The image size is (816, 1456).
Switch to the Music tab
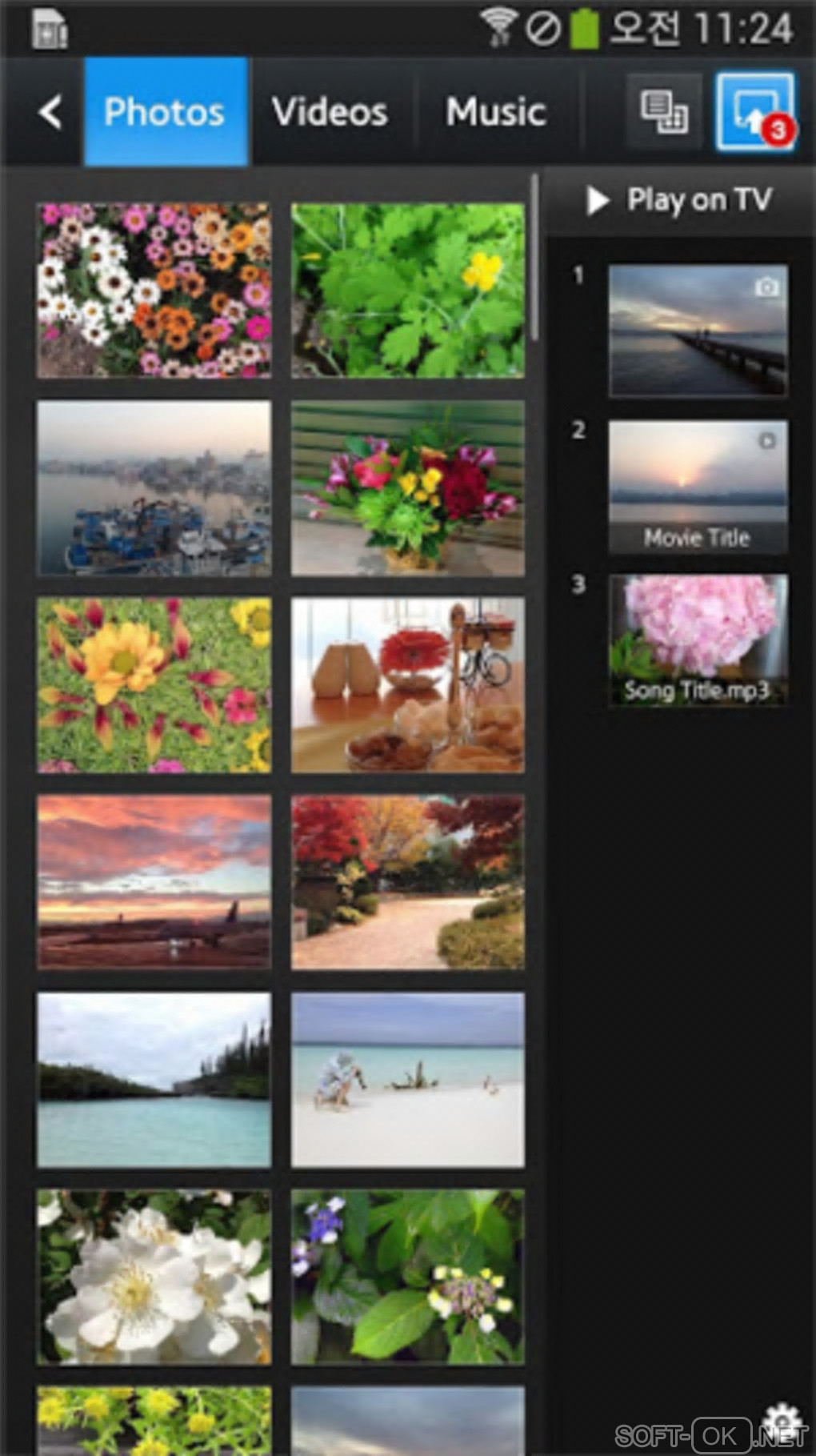496,112
